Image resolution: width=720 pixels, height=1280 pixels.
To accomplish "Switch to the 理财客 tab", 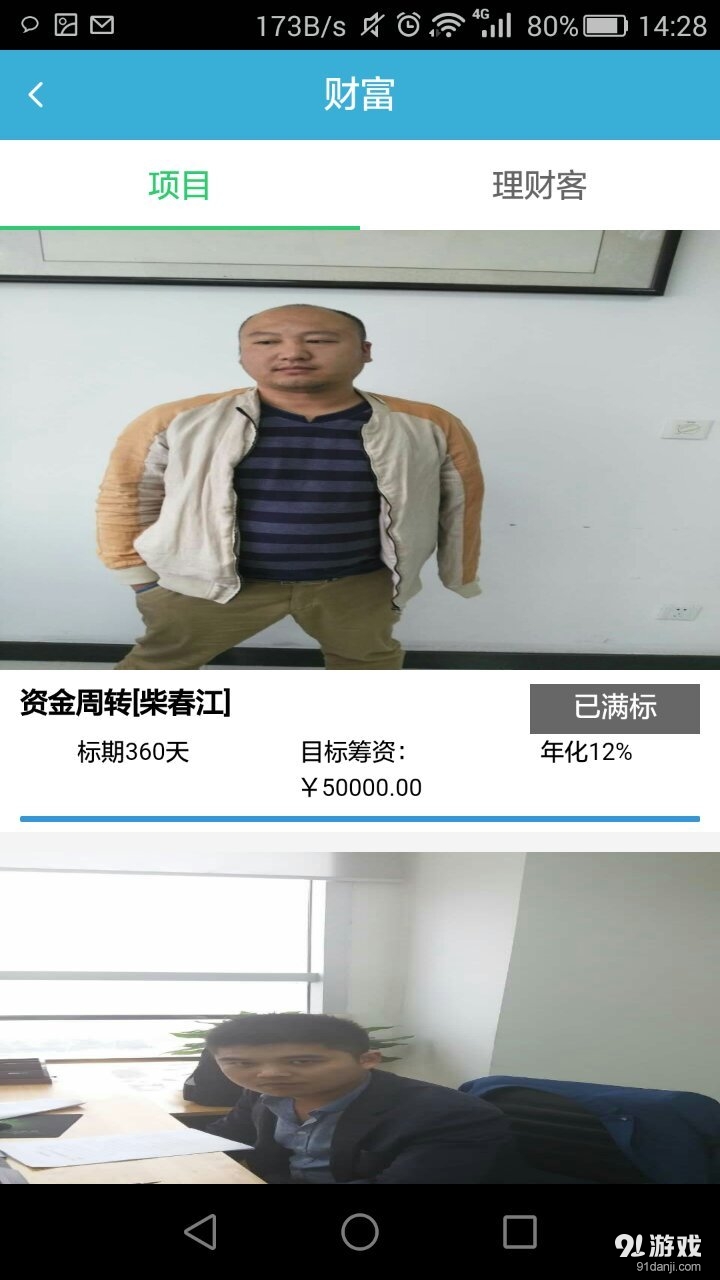I will (x=540, y=183).
